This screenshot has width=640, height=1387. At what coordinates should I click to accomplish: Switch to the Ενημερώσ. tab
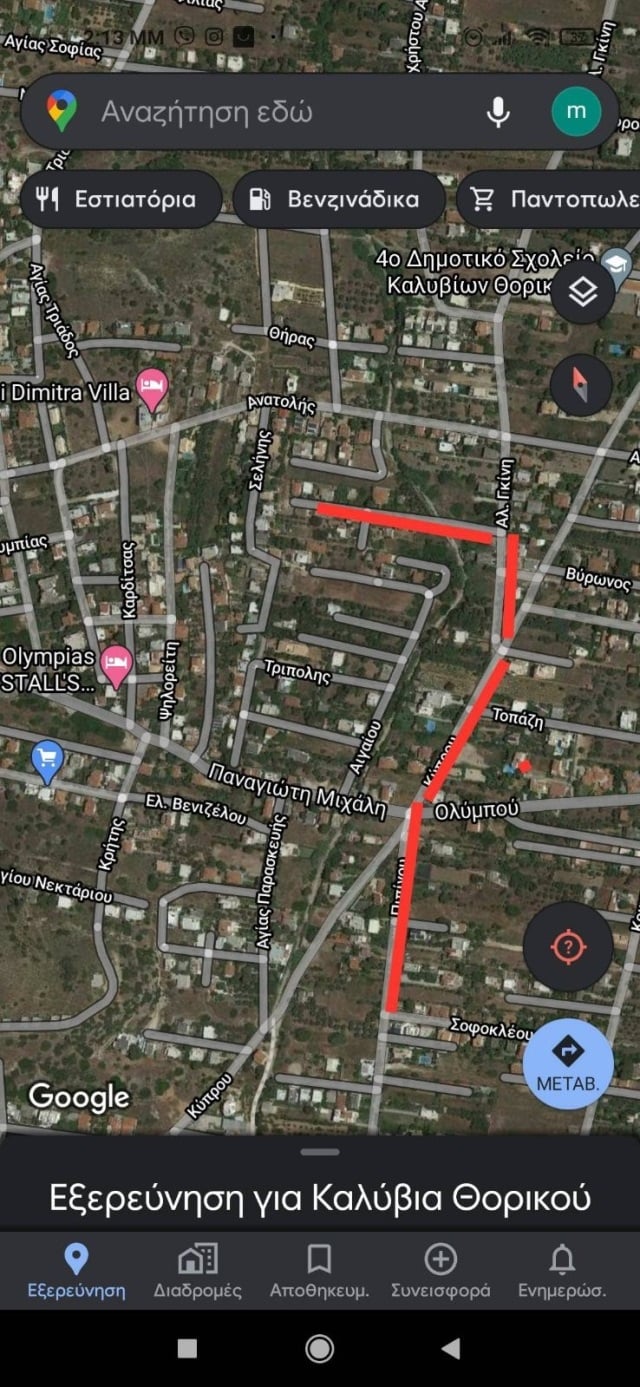(x=562, y=1270)
